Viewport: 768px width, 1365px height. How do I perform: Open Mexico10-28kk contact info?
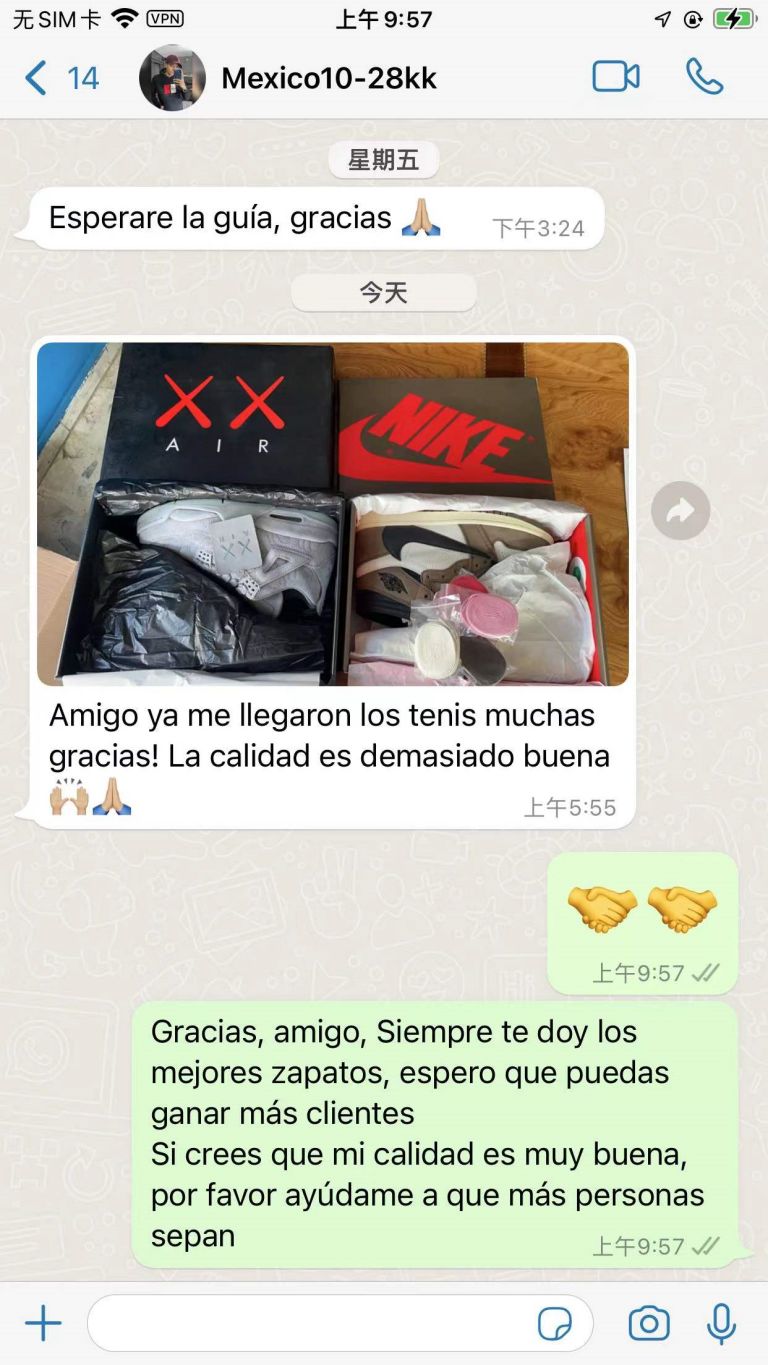click(329, 78)
